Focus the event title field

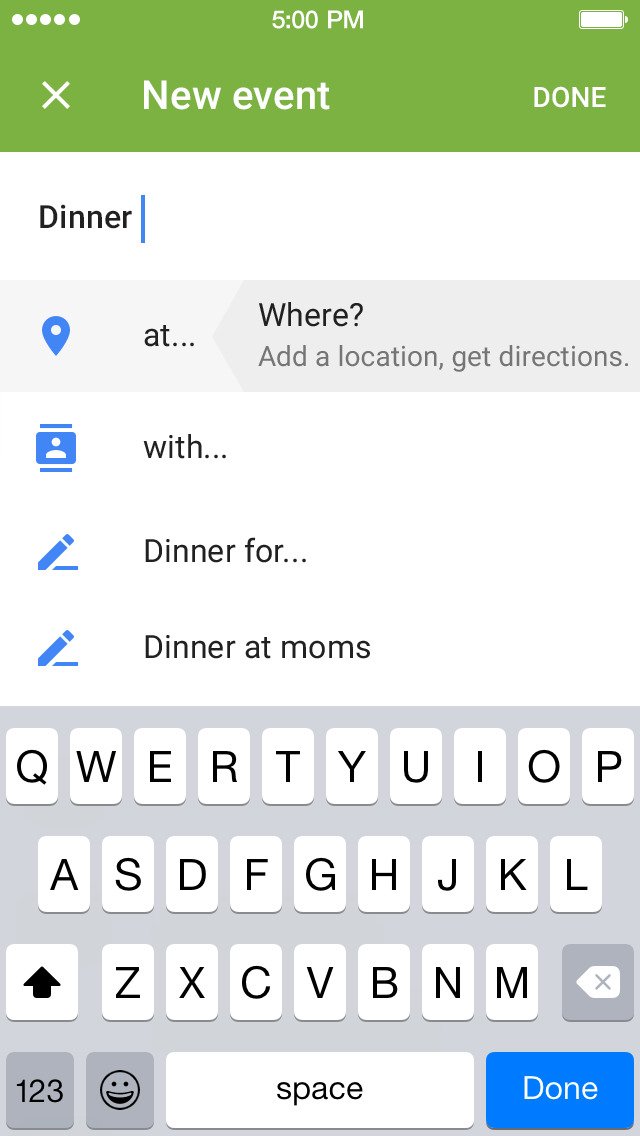click(x=320, y=218)
